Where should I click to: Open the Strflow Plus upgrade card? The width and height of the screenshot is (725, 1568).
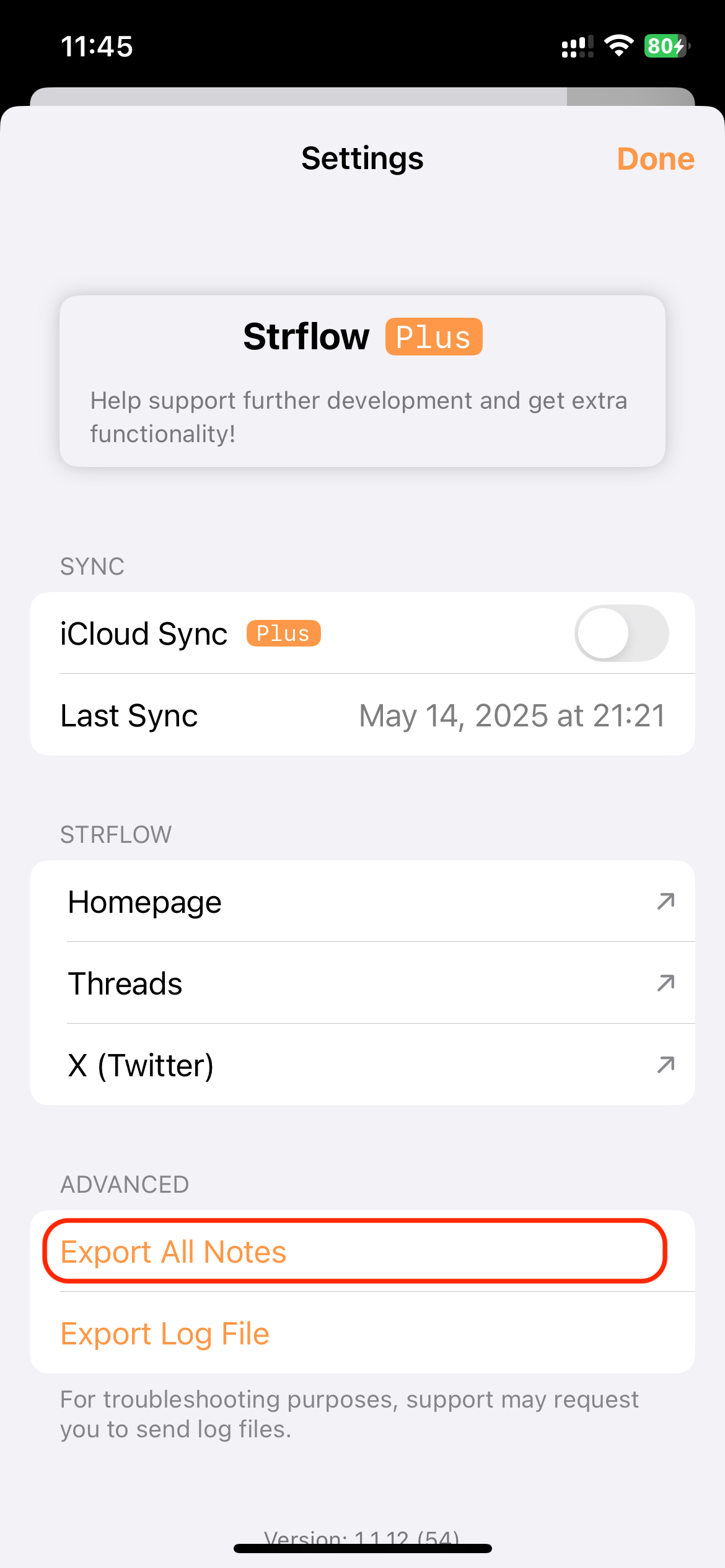[362, 381]
